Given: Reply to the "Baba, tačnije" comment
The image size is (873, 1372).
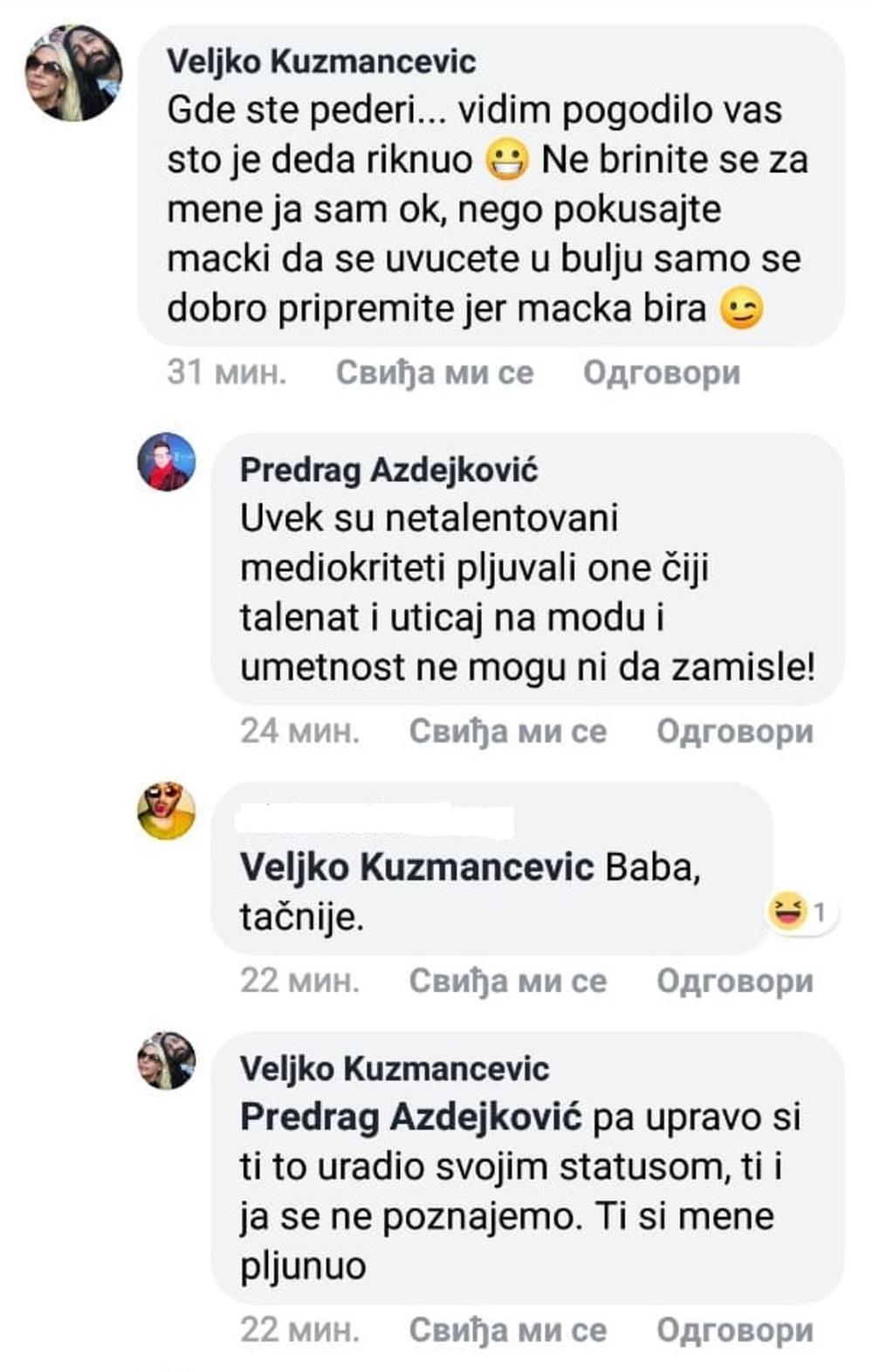Looking at the screenshot, I should point(734,981).
